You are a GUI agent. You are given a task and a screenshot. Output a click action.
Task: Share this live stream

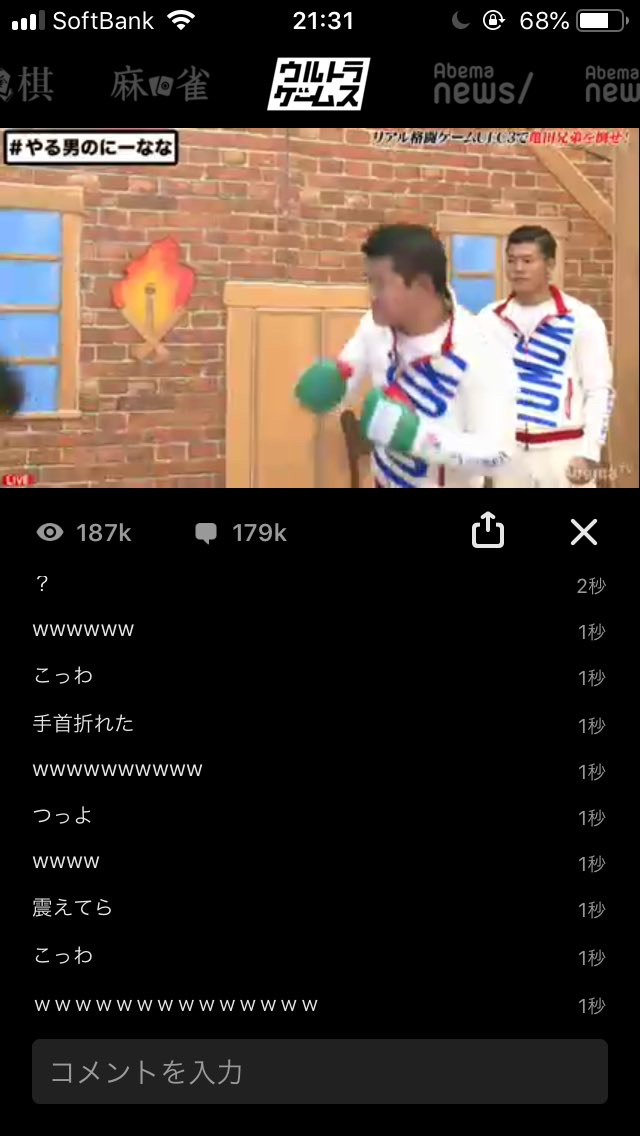488,530
